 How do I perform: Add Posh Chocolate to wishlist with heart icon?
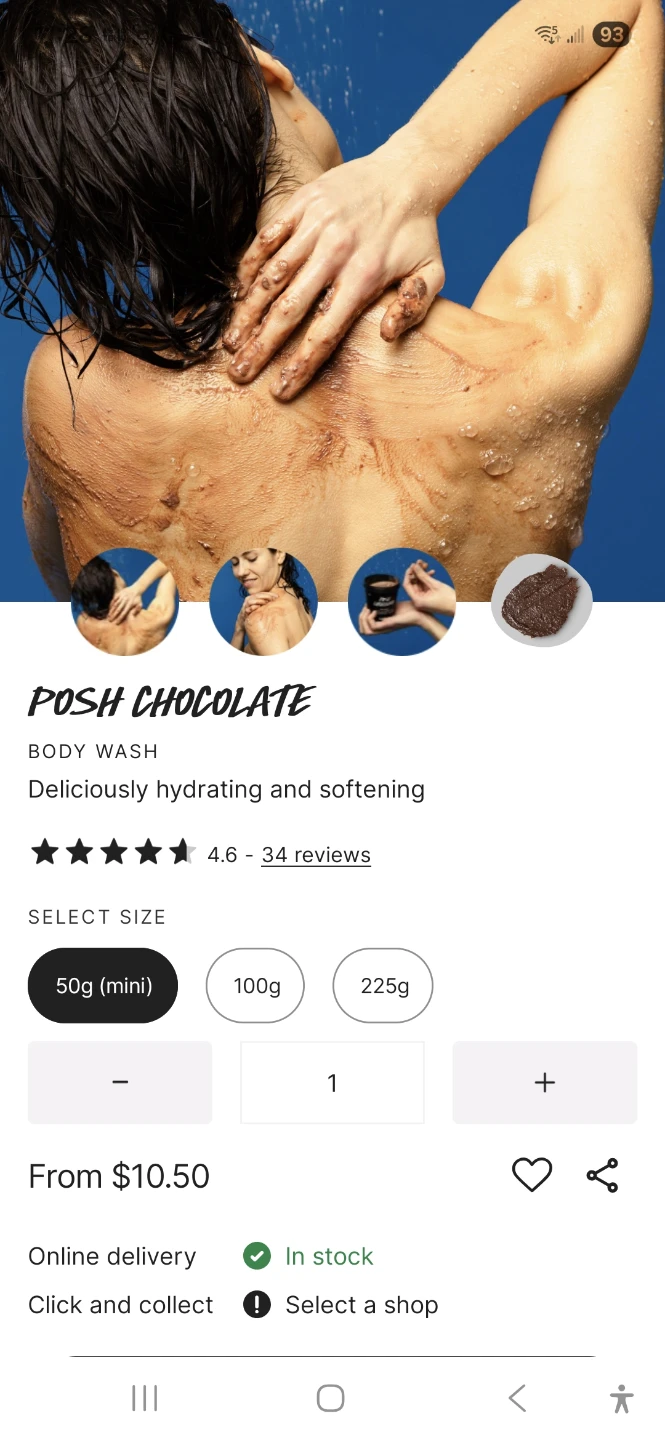[x=532, y=1175]
